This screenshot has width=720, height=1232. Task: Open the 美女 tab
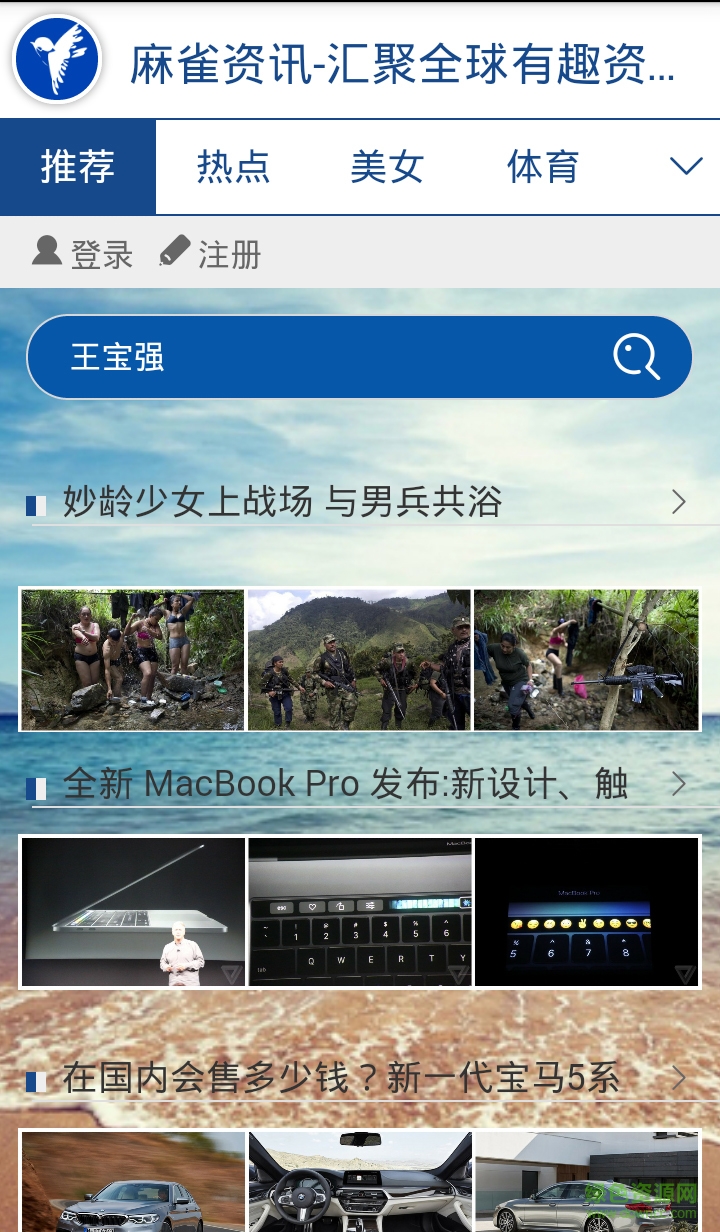(387, 167)
